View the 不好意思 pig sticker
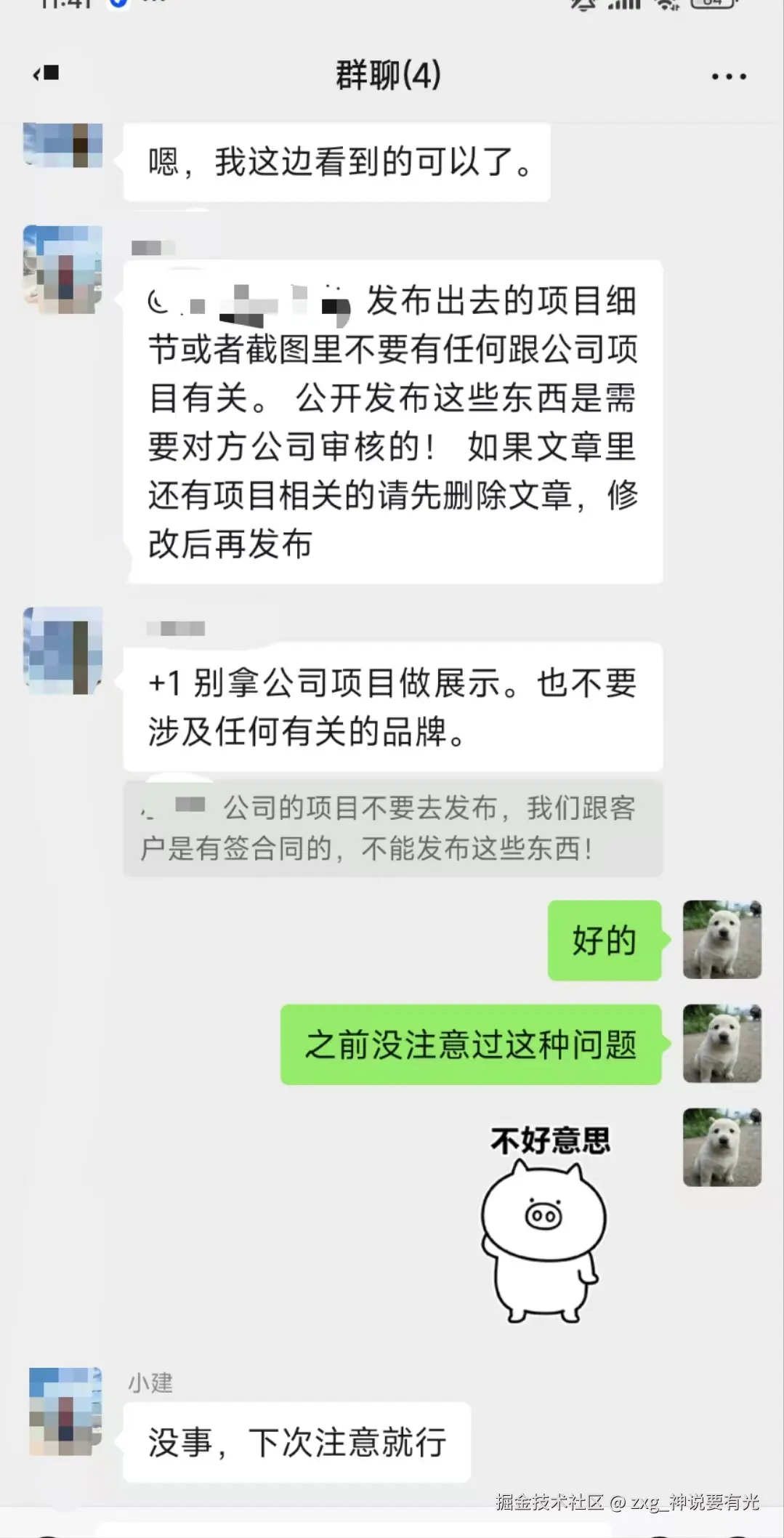 (x=546, y=1223)
